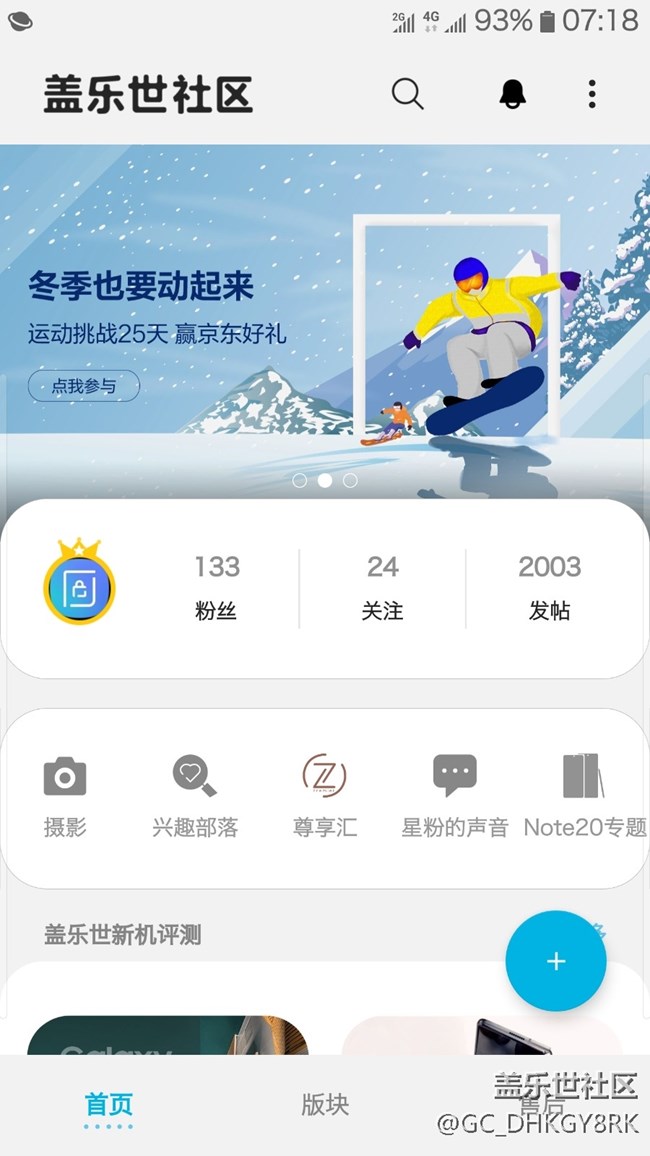Switch to the 版块 tab
650x1156 pixels.
coord(325,1104)
